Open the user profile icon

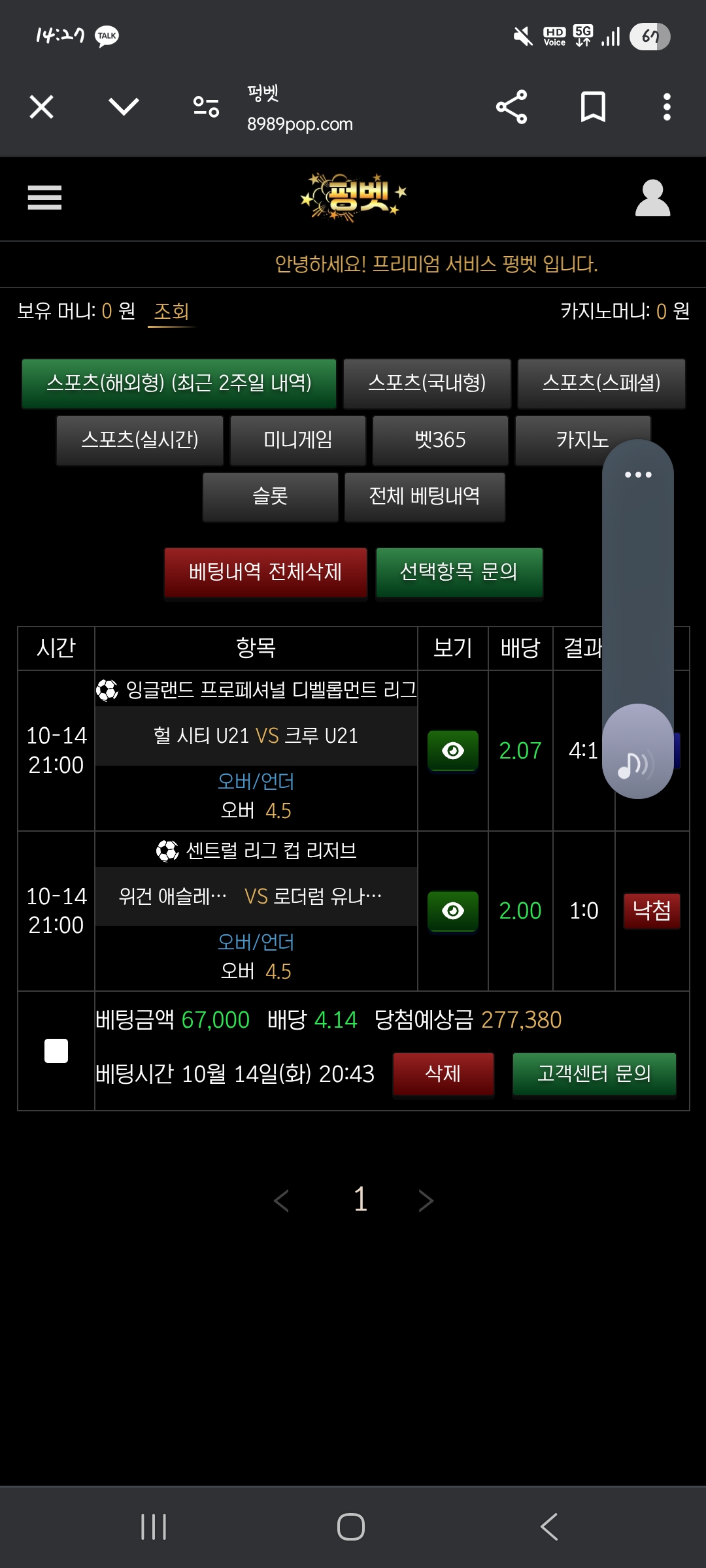652,197
